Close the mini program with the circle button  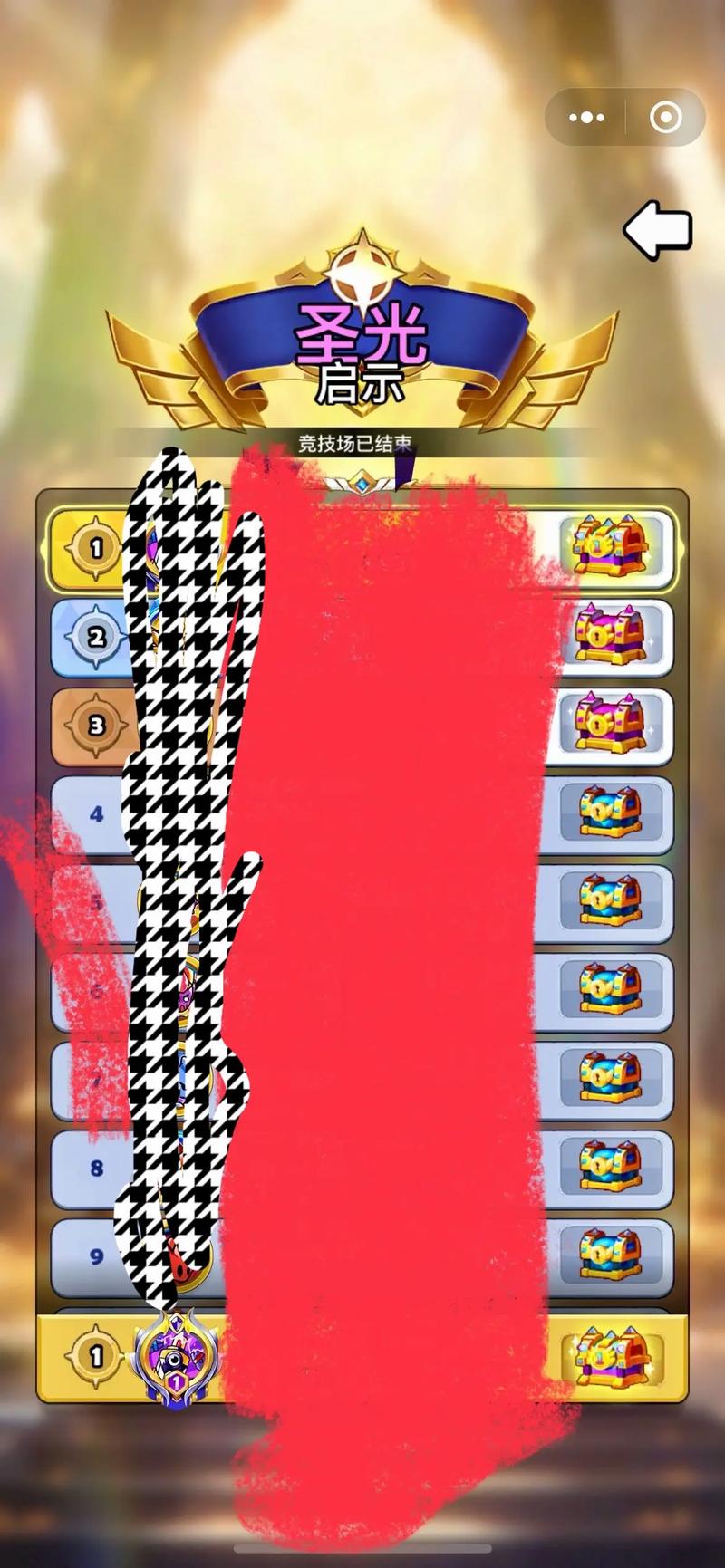point(666,118)
